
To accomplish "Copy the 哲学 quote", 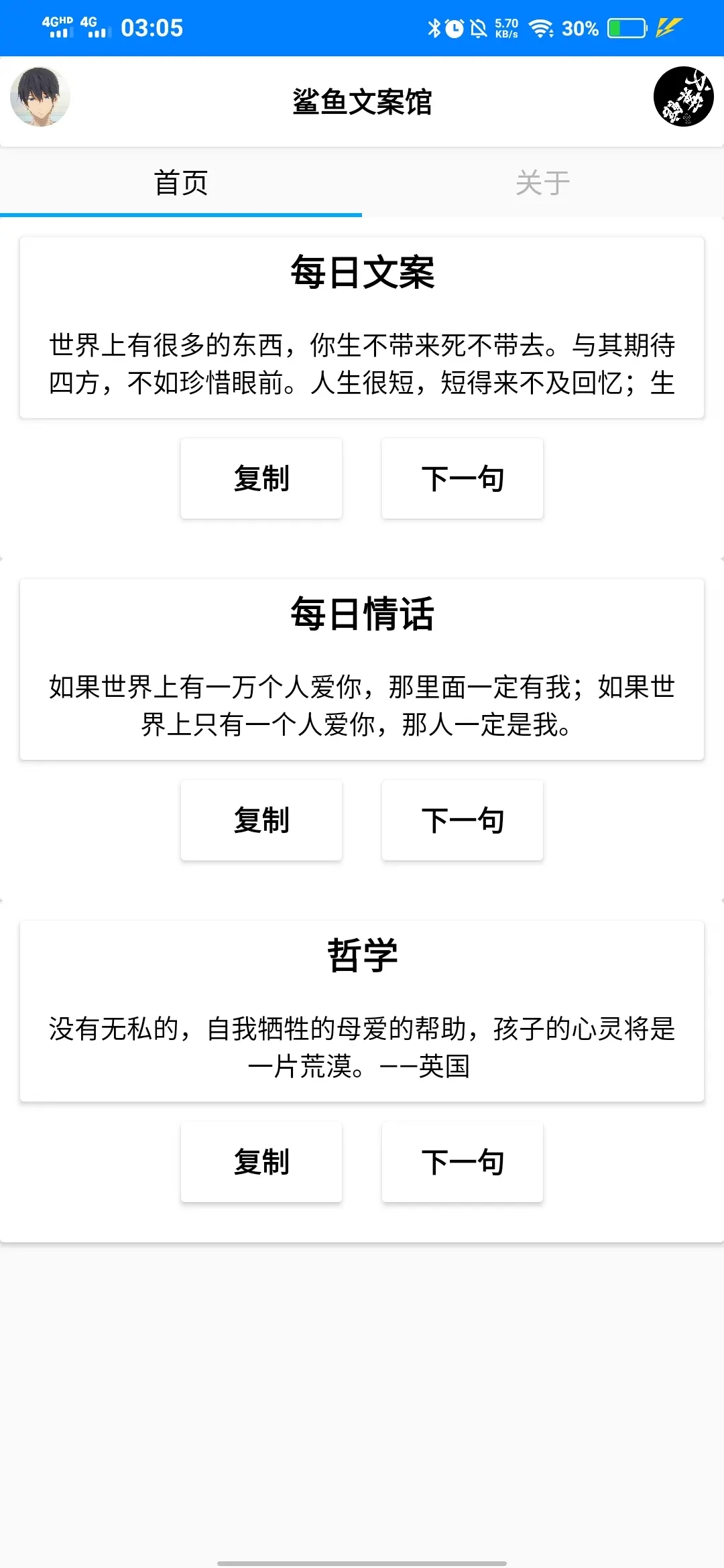I will (x=261, y=1162).
